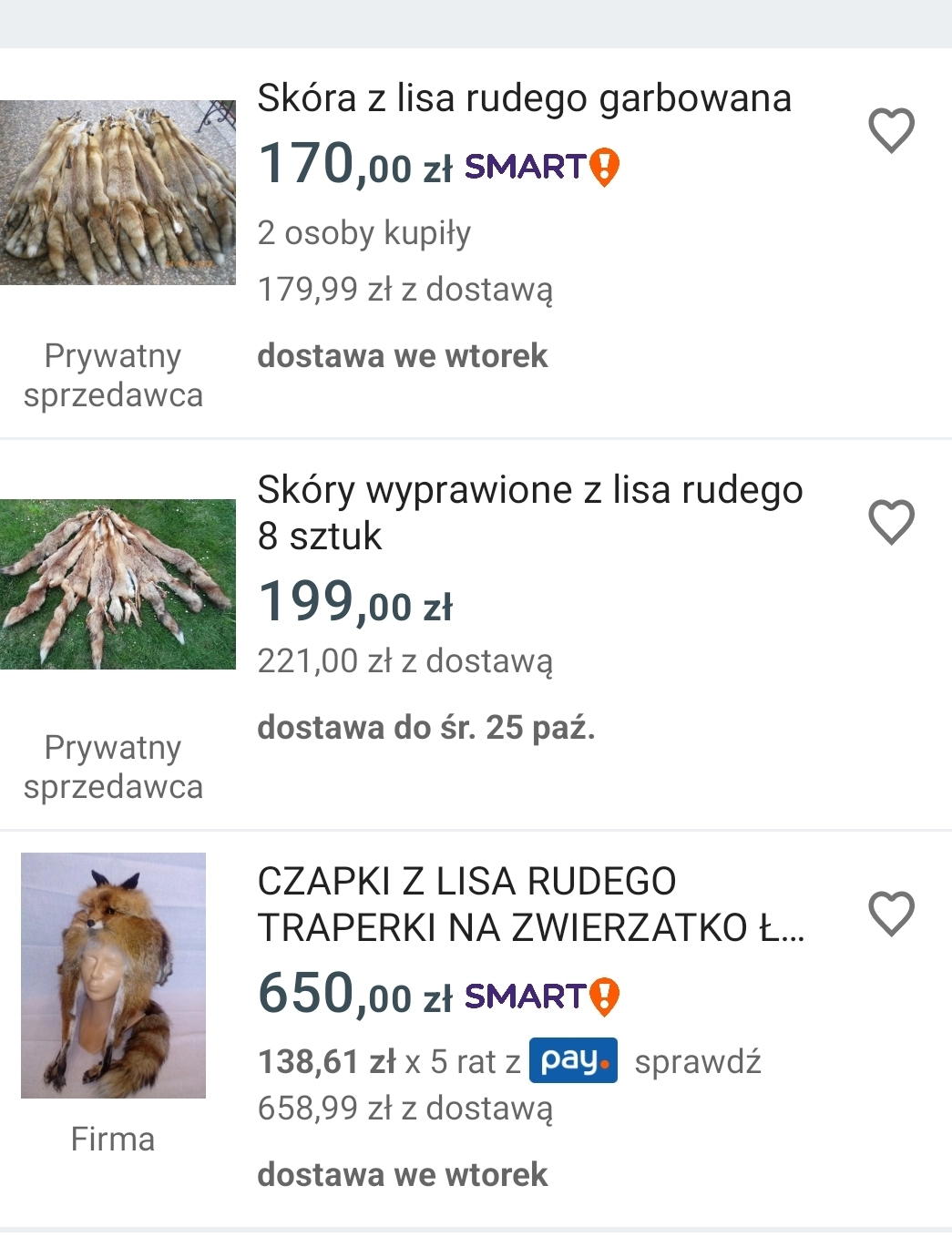Open the 'Skóra z lisa rudego garbowana' listing

[524, 98]
